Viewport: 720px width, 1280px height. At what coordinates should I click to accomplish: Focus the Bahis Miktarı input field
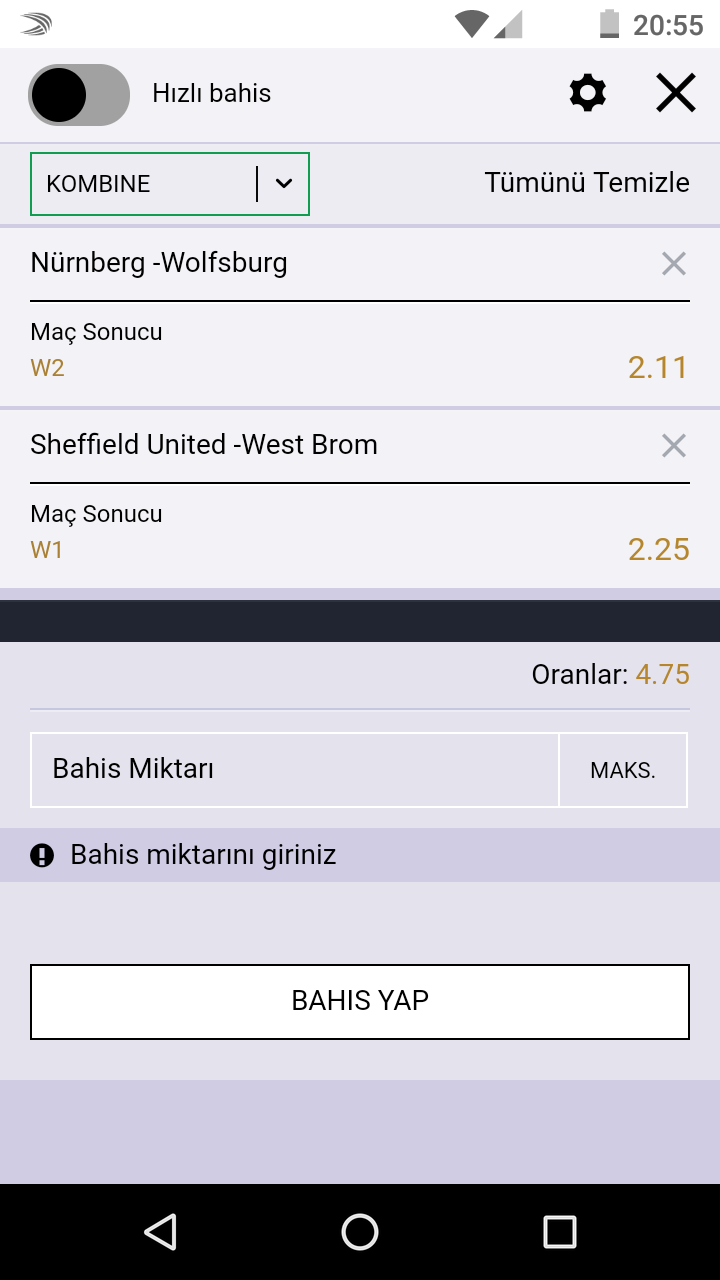tap(295, 770)
